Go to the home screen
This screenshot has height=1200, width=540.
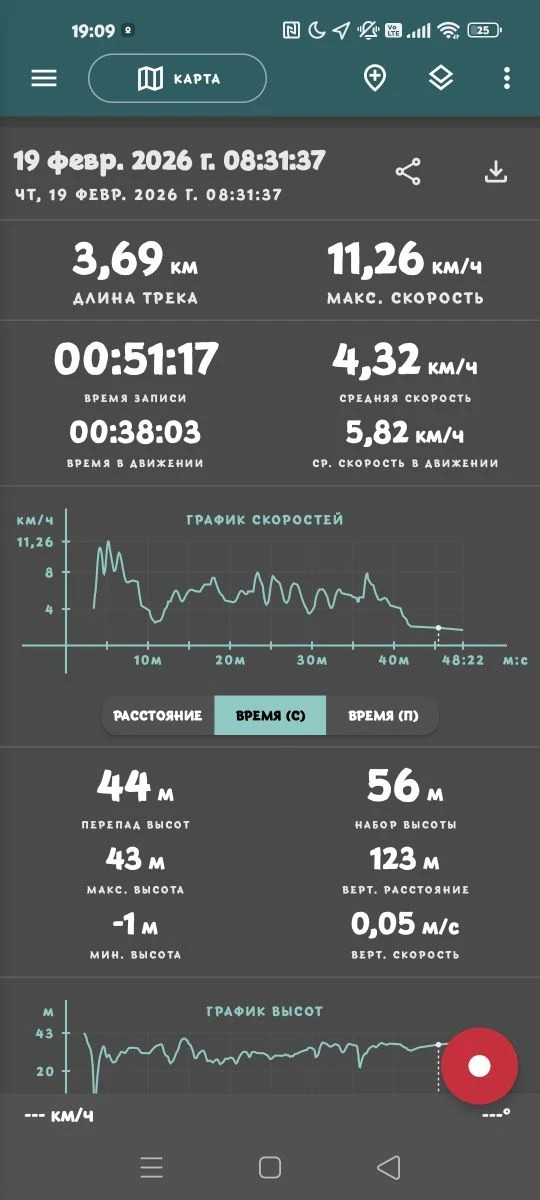[x=270, y=1167]
